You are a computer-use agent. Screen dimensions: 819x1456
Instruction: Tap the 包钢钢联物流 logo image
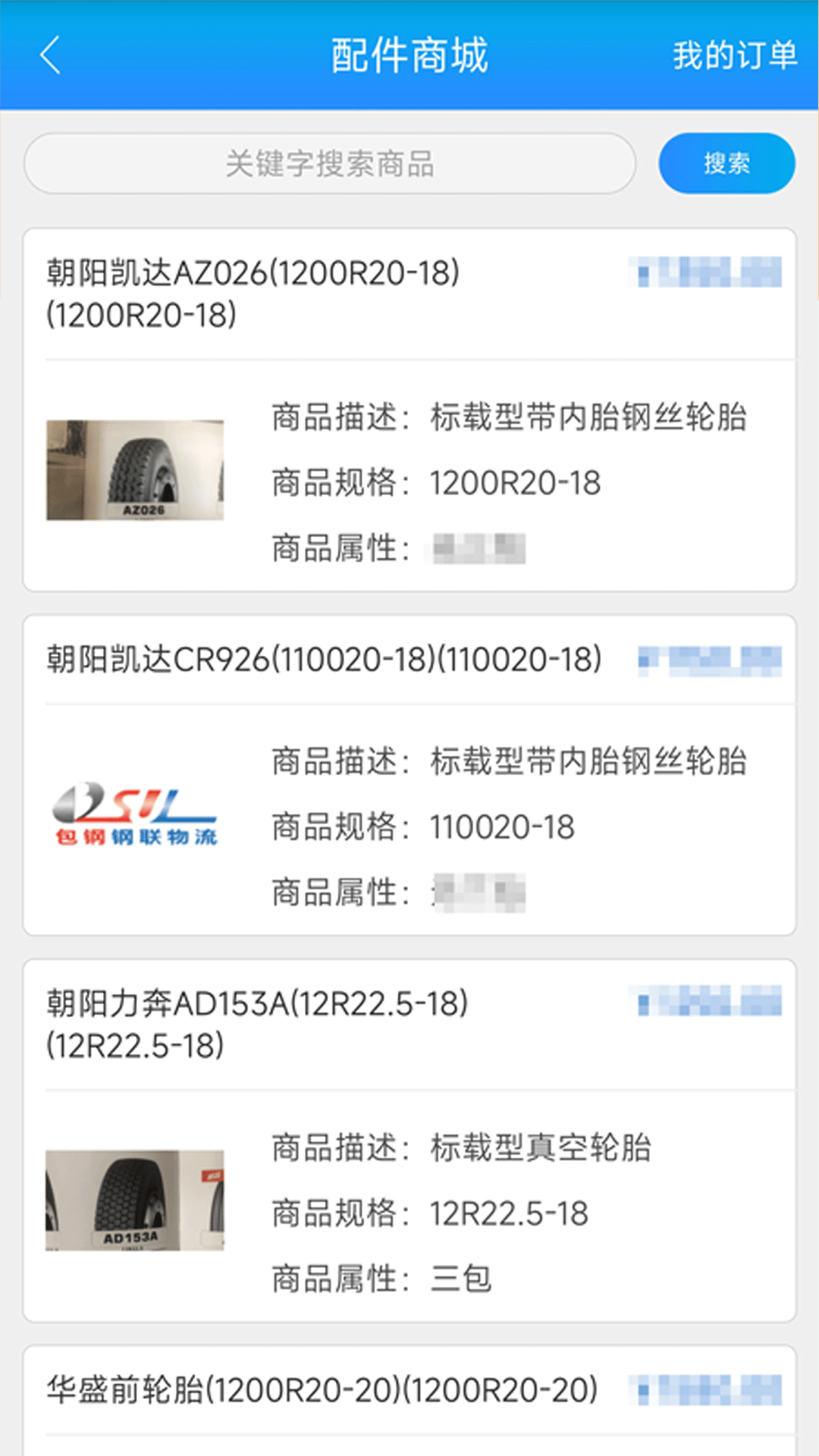pyautogui.click(x=136, y=817)
